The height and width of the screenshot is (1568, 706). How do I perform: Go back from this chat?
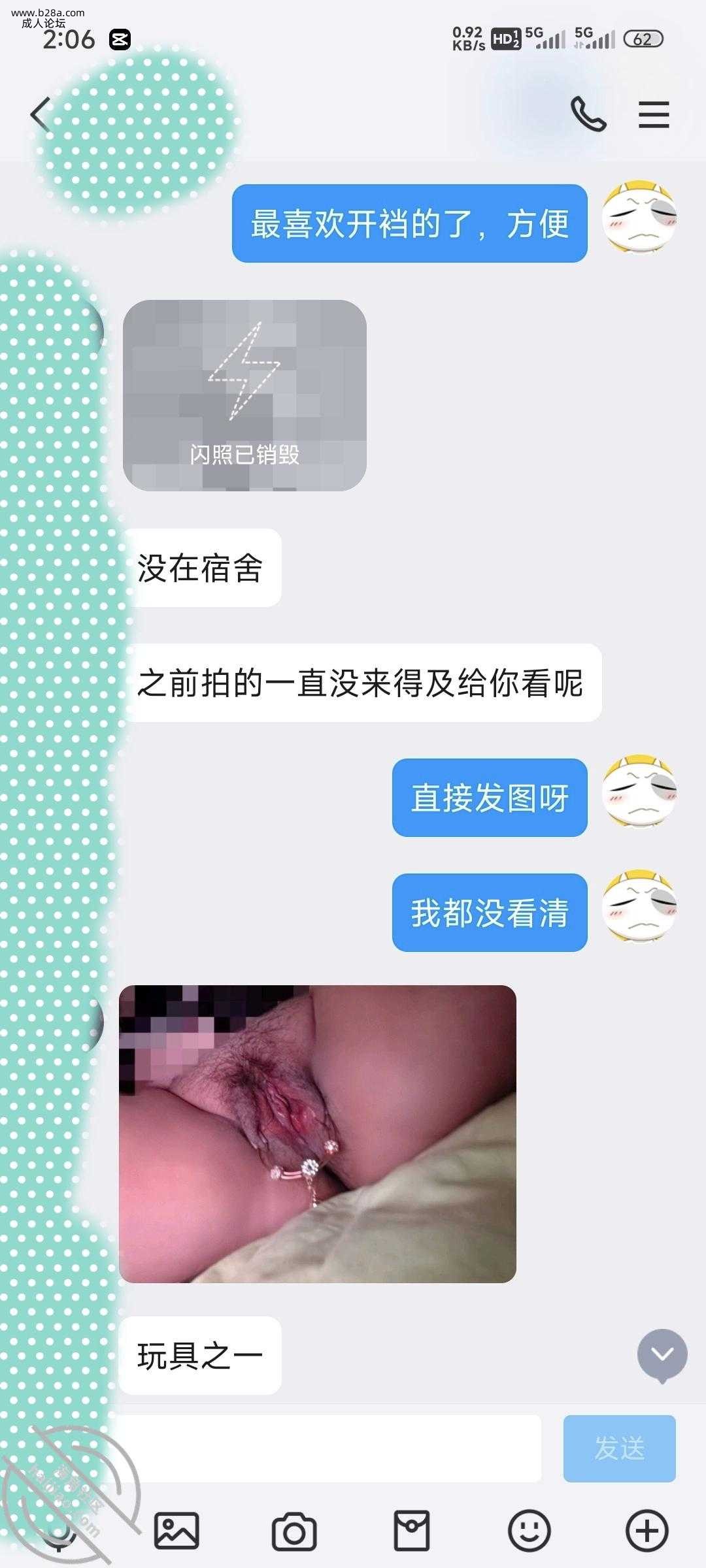tap(41, 115)
